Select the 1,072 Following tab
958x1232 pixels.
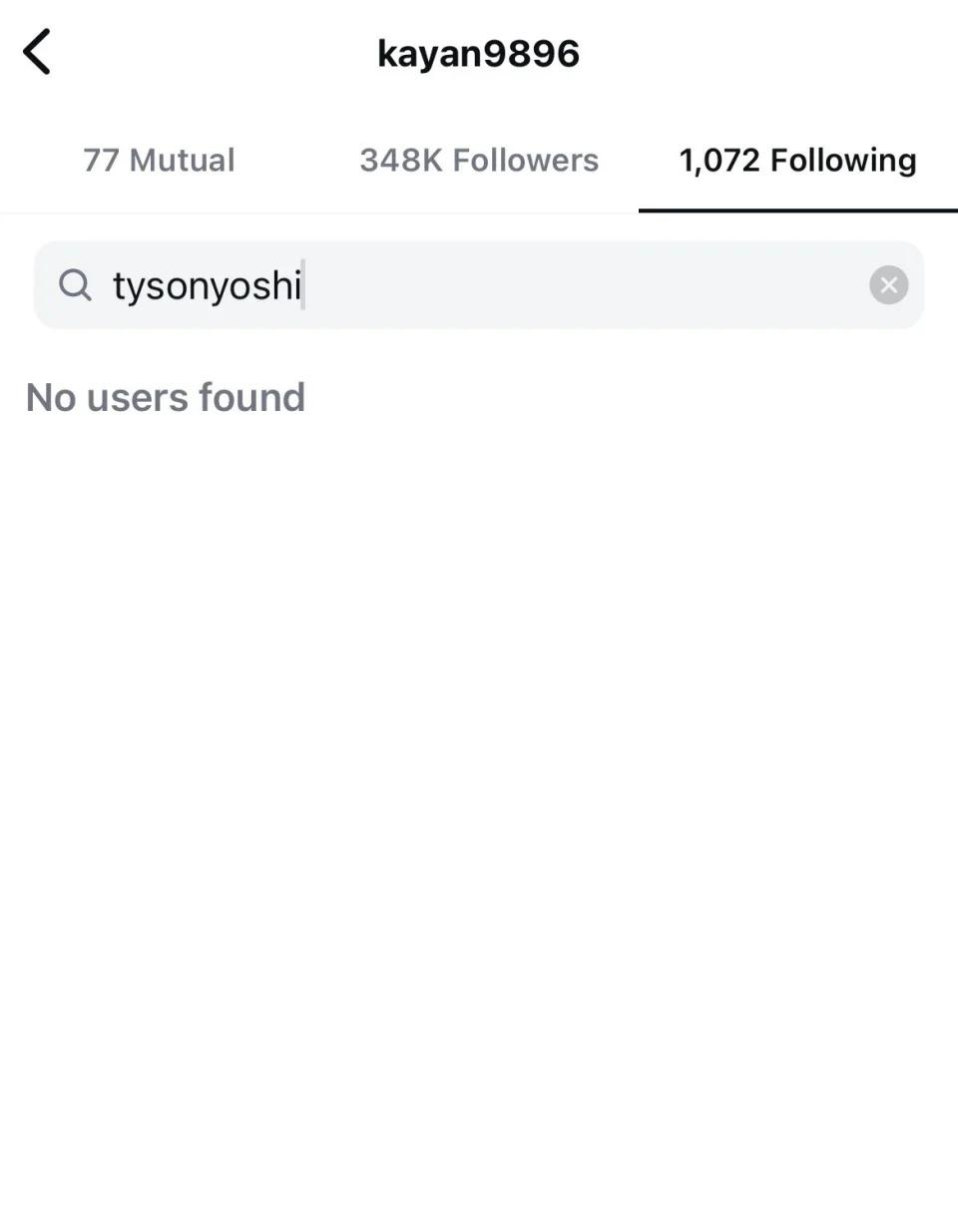coord(797,160)
